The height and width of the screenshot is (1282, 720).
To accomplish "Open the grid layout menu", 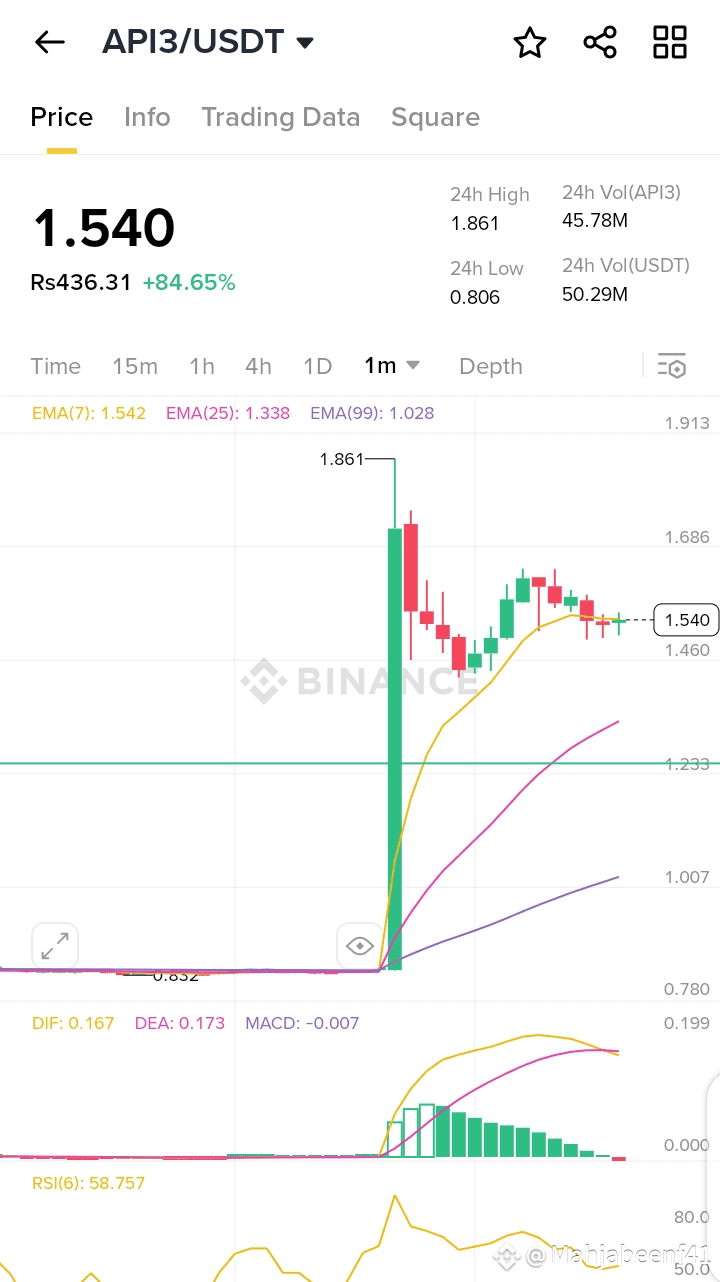I will click(670, 42).
